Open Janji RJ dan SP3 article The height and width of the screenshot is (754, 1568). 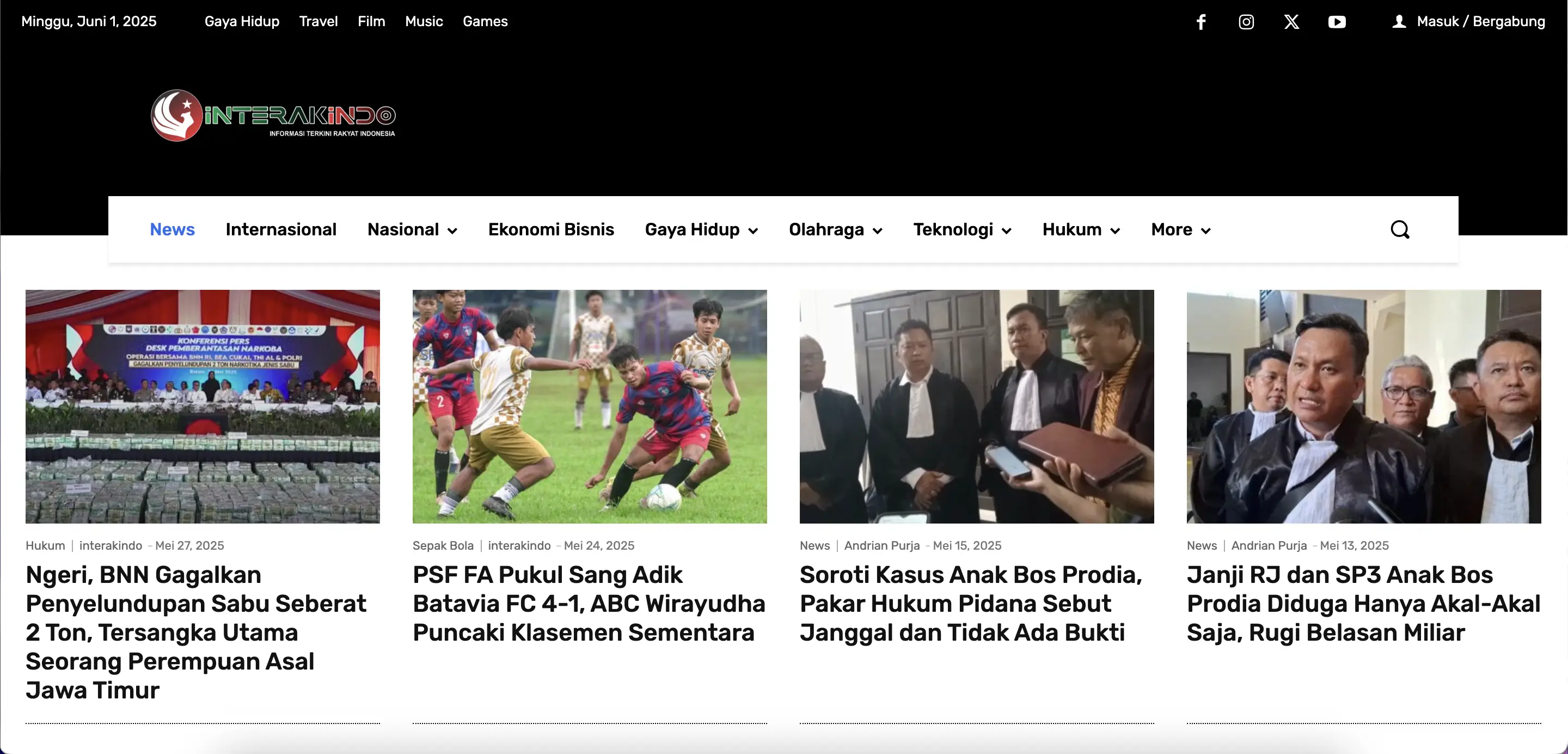(1363, 603)
